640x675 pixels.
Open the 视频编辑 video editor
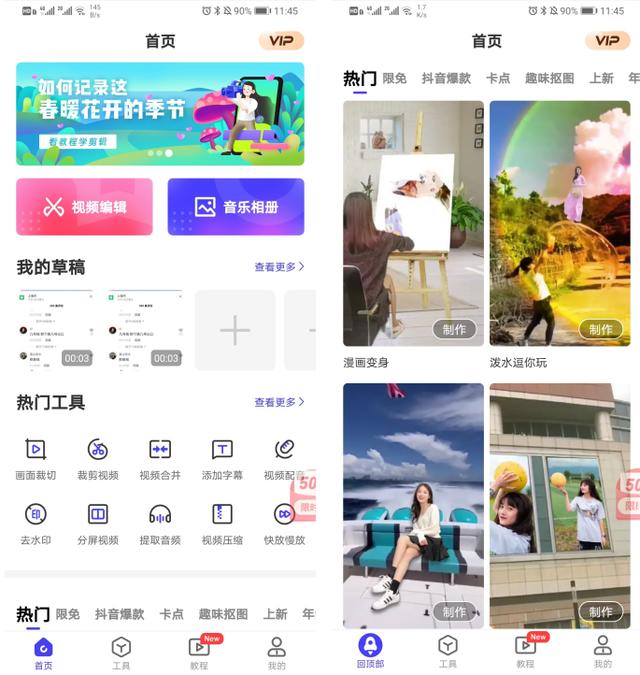pos(84,207)
